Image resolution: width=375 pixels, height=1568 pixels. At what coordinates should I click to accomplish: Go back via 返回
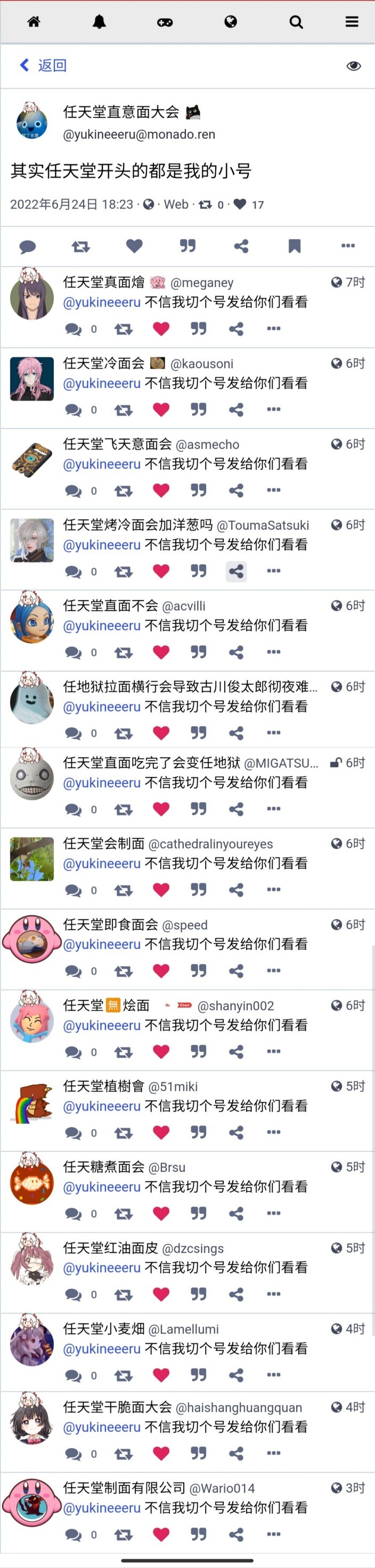[x=43, y=65]
